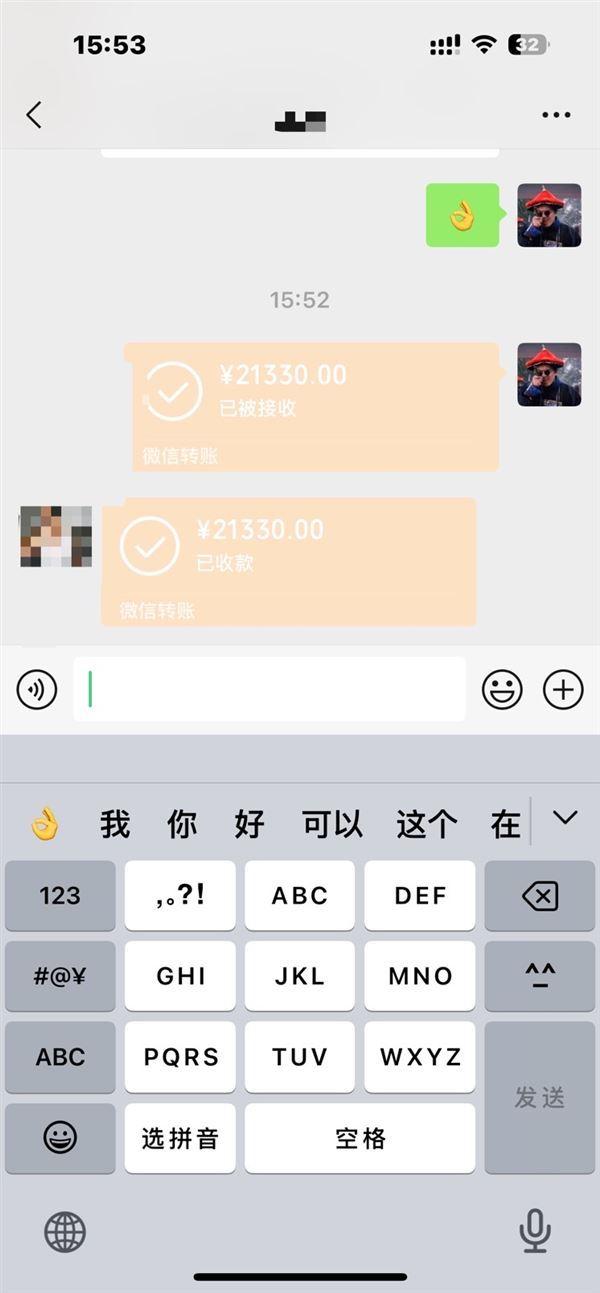Tap the globe to change keyboard language
The image size is (600, 1293).
[65, 1232]
